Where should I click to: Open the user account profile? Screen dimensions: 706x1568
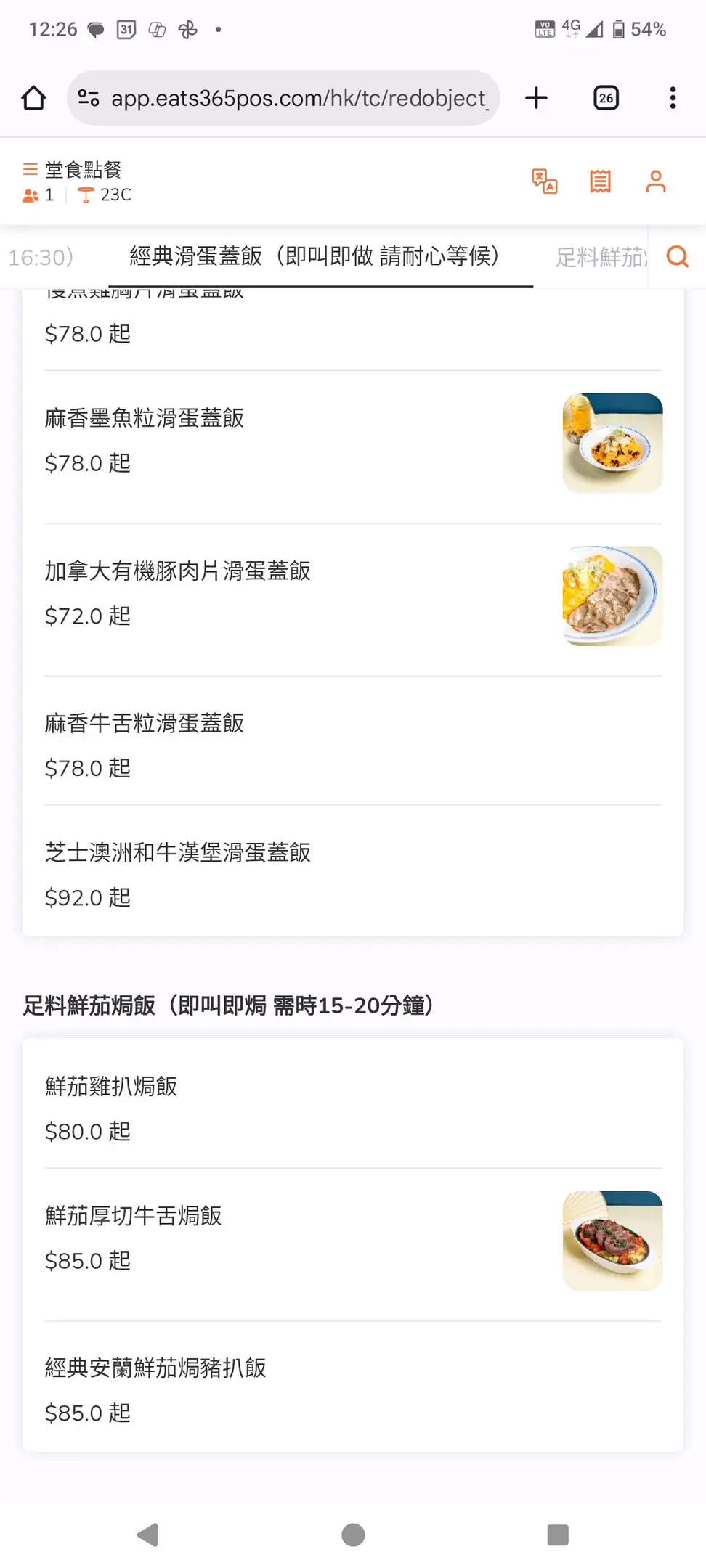[655, 181]
